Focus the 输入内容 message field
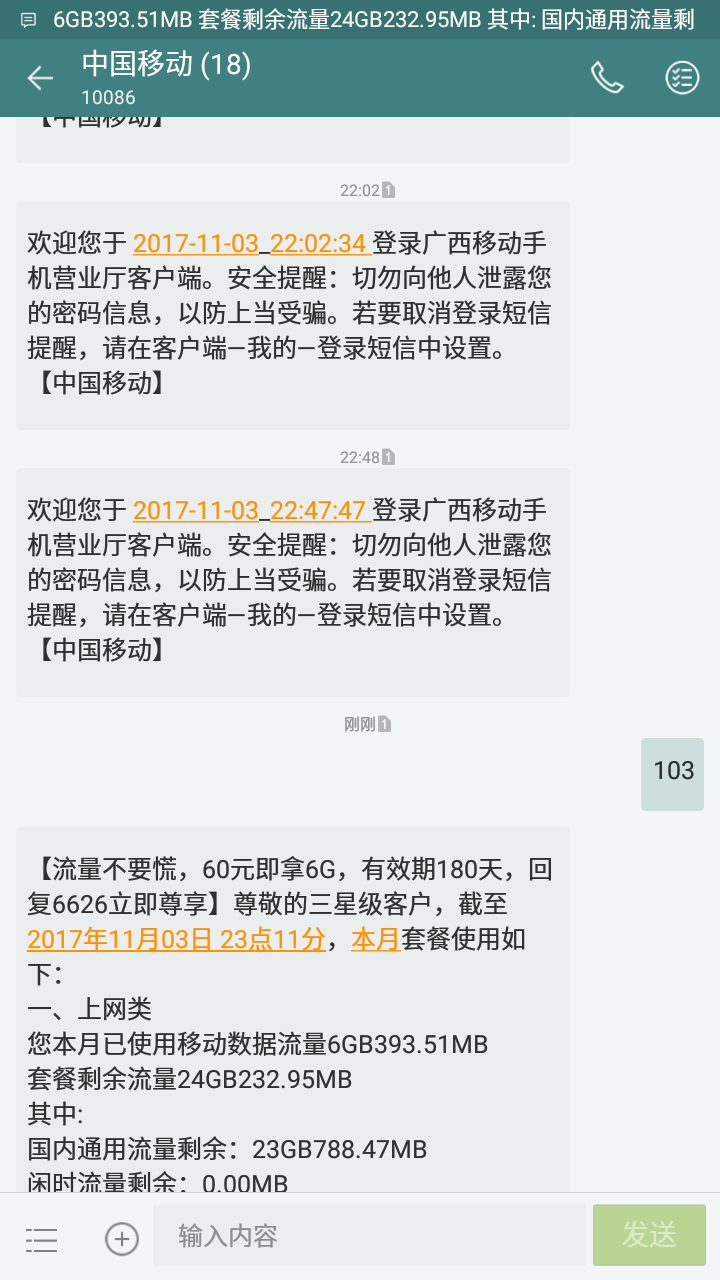This screenshot has width=720, height=1280. (x=368, y=1236)
